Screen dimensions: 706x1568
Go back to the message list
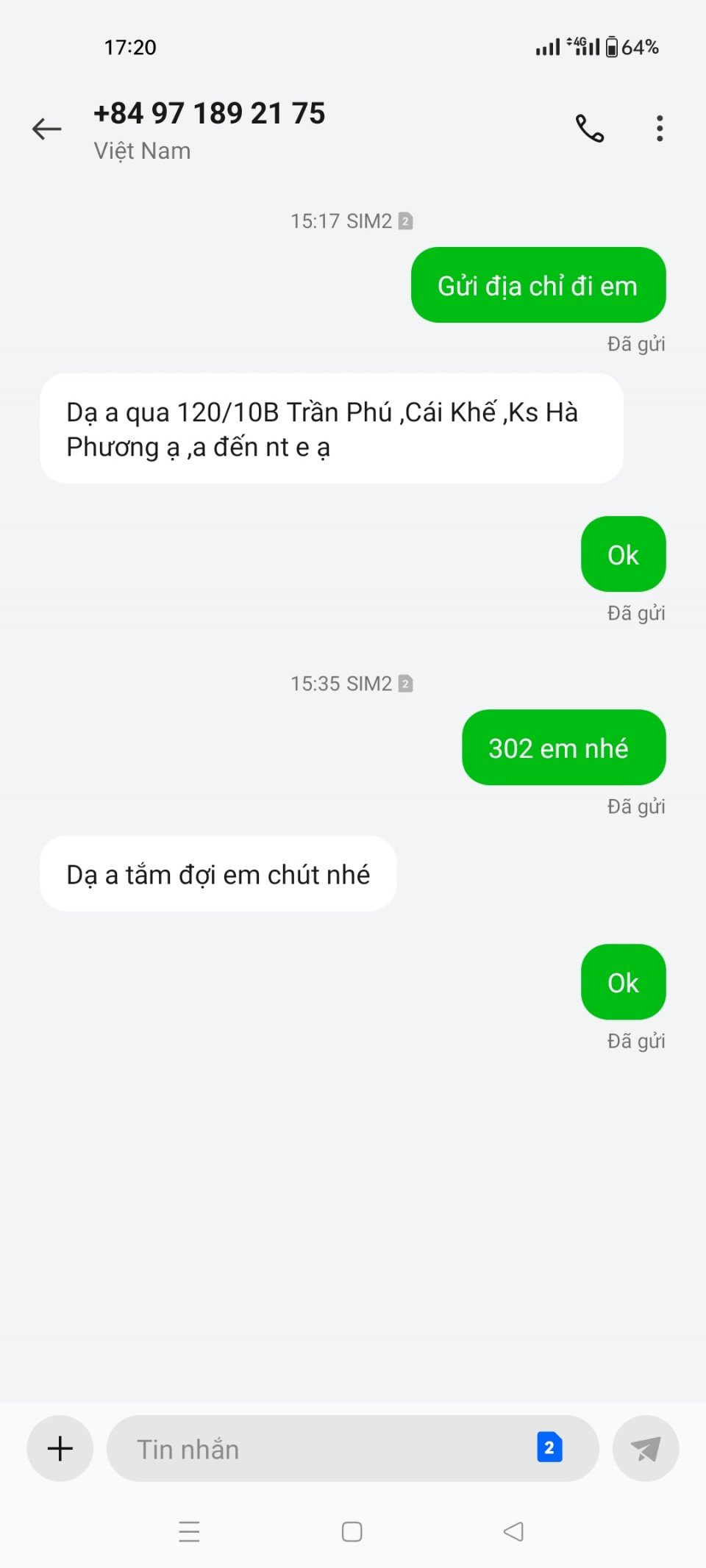click(46, 129)
